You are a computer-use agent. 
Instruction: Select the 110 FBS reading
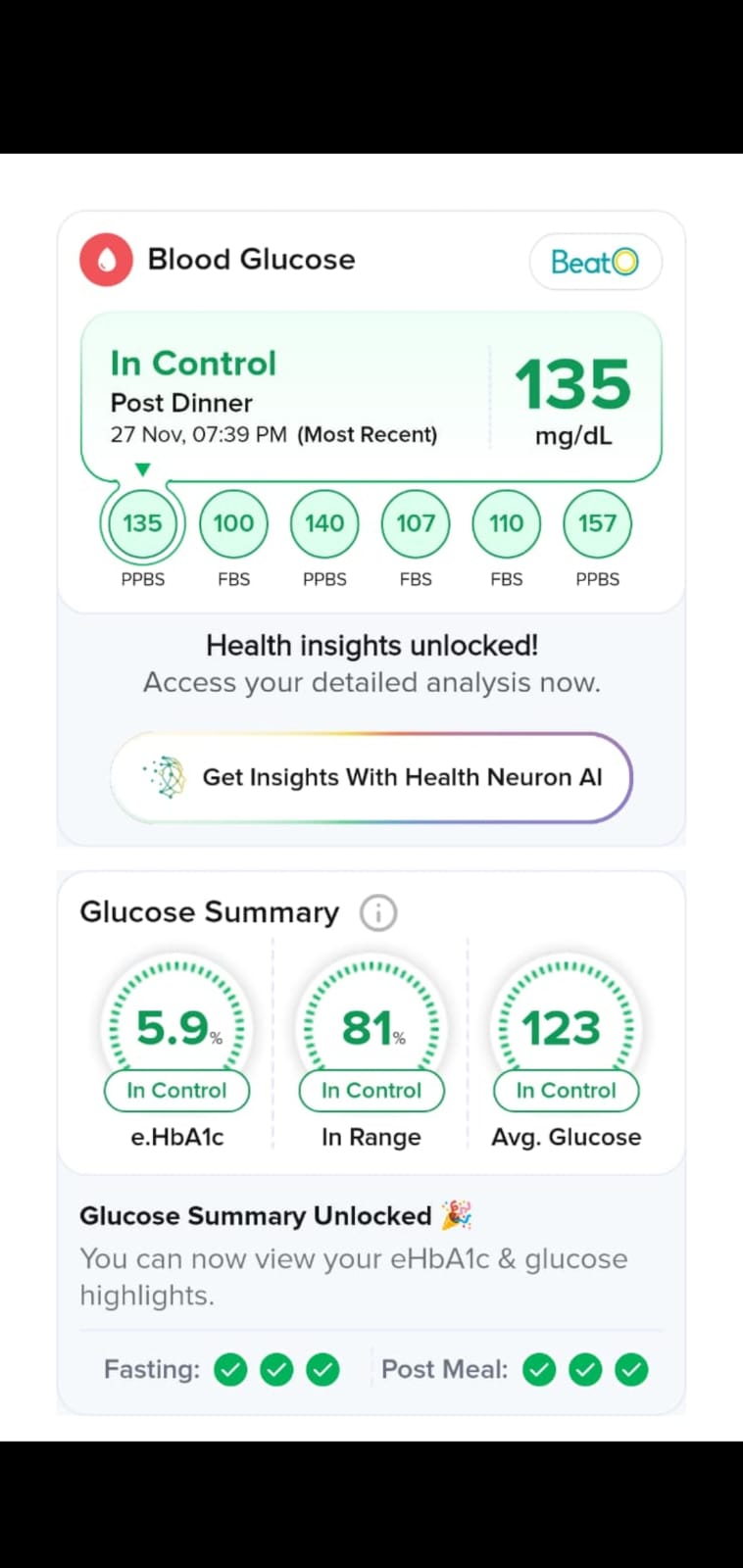coord(507,523)
